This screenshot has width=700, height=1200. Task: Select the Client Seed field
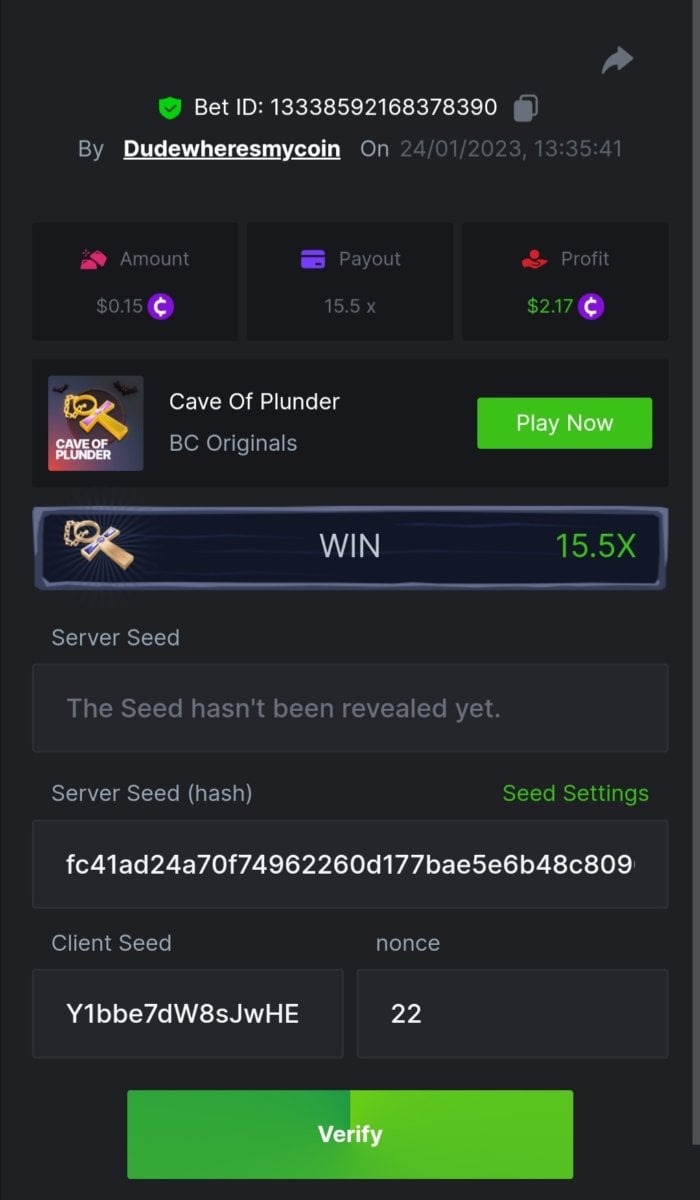click(x=187, y=1013)
